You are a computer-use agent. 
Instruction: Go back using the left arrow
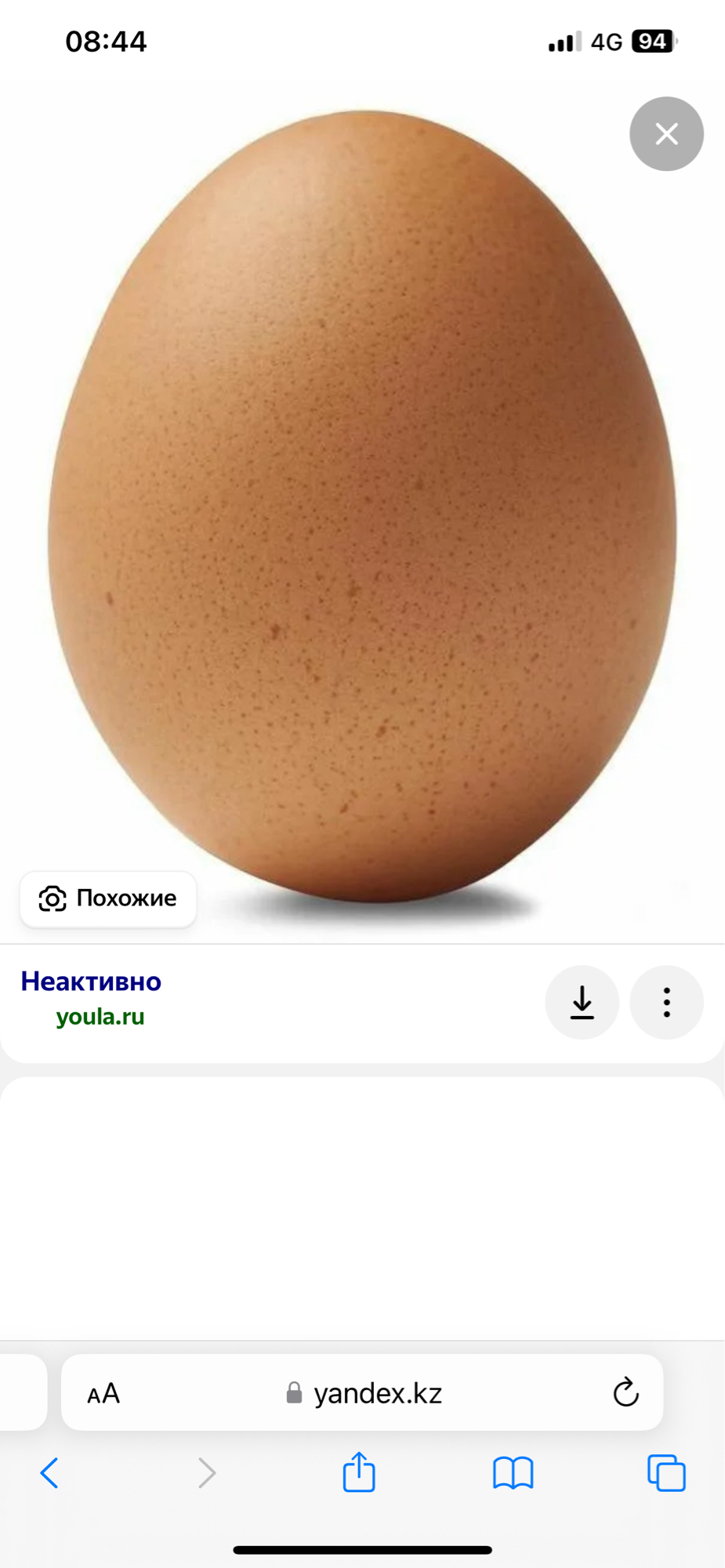pyautogui.click(x=49, y=1473)
